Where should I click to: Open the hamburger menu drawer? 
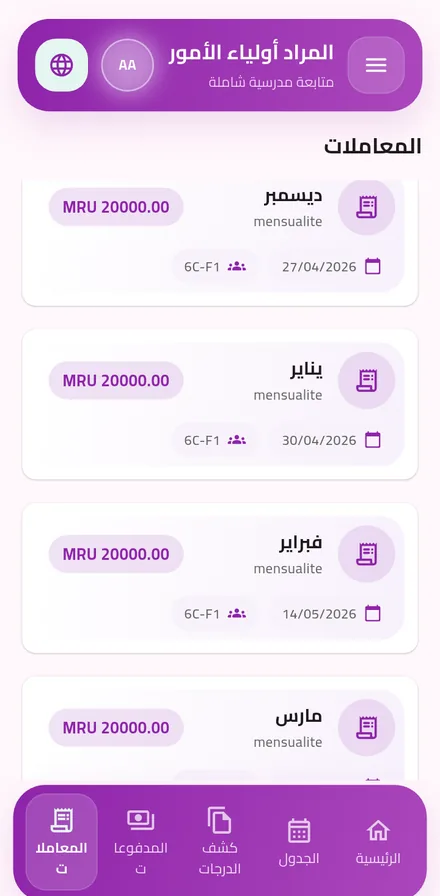coord(376,65)
